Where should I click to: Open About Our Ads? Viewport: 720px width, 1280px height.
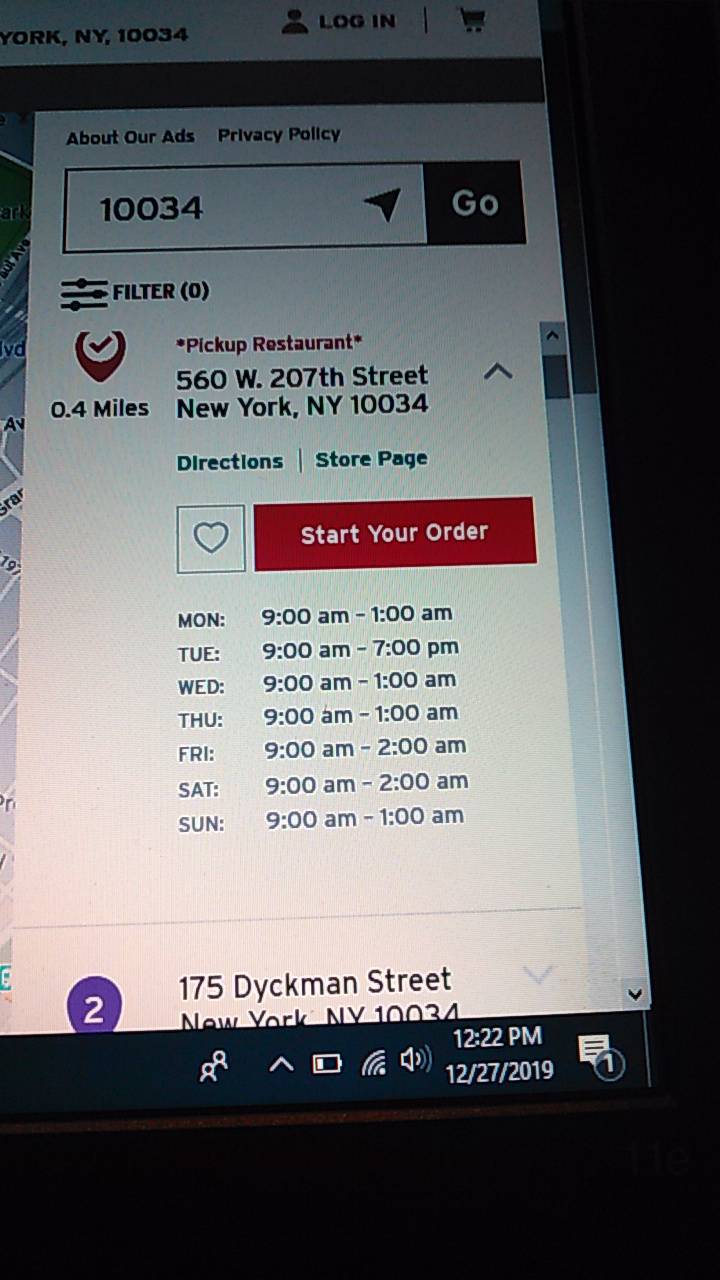coord(130,137)
